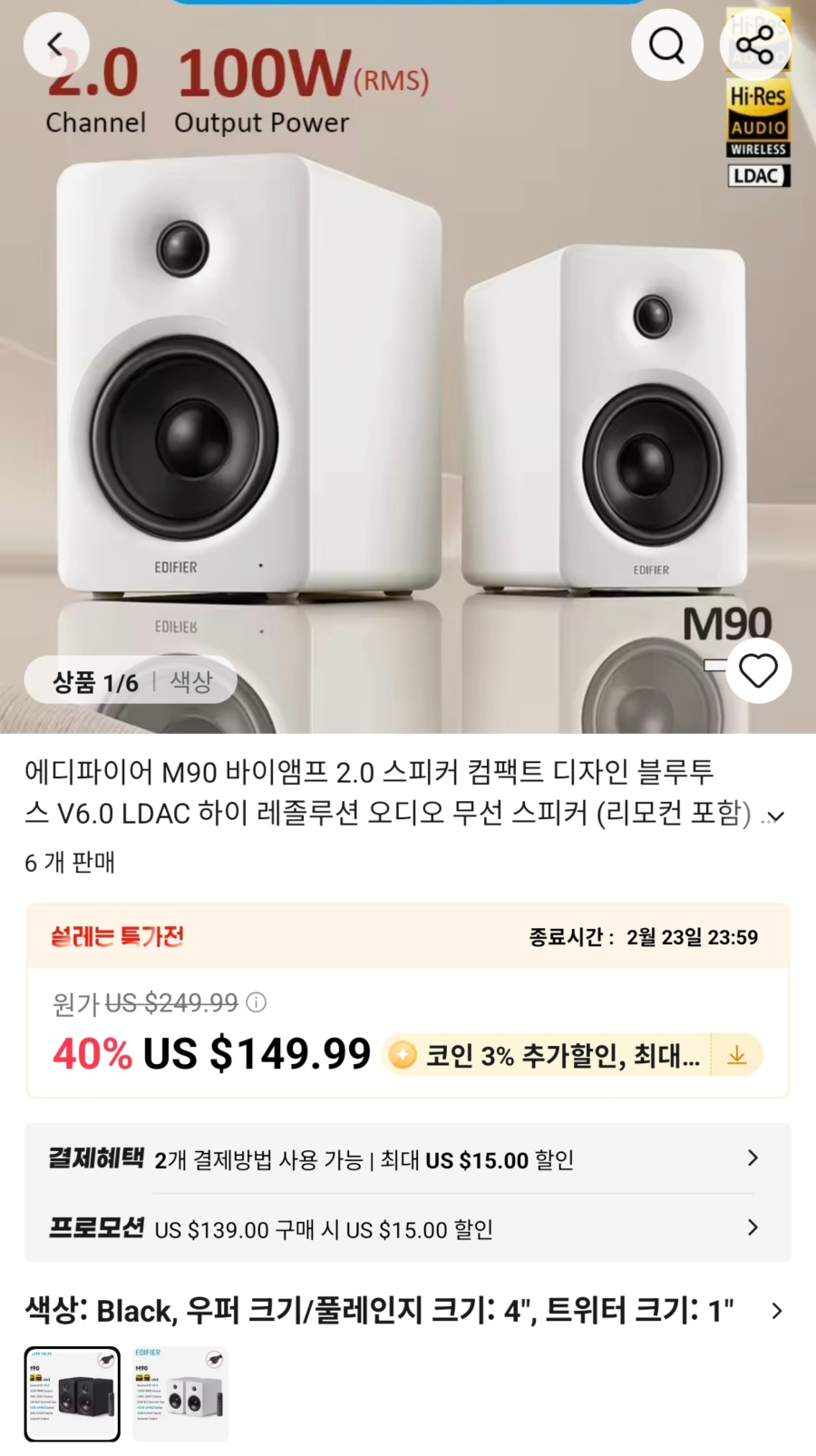Select the Black speaker color thumbnail

pos(72,1393)
